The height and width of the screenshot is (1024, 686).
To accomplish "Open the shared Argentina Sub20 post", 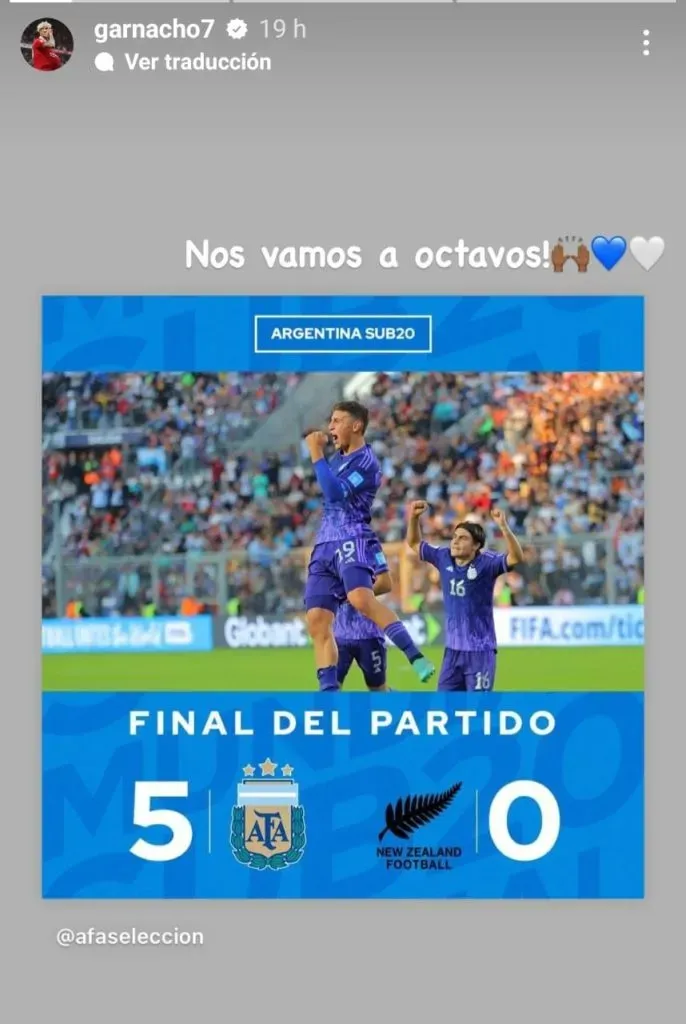I will coord(342,596).
